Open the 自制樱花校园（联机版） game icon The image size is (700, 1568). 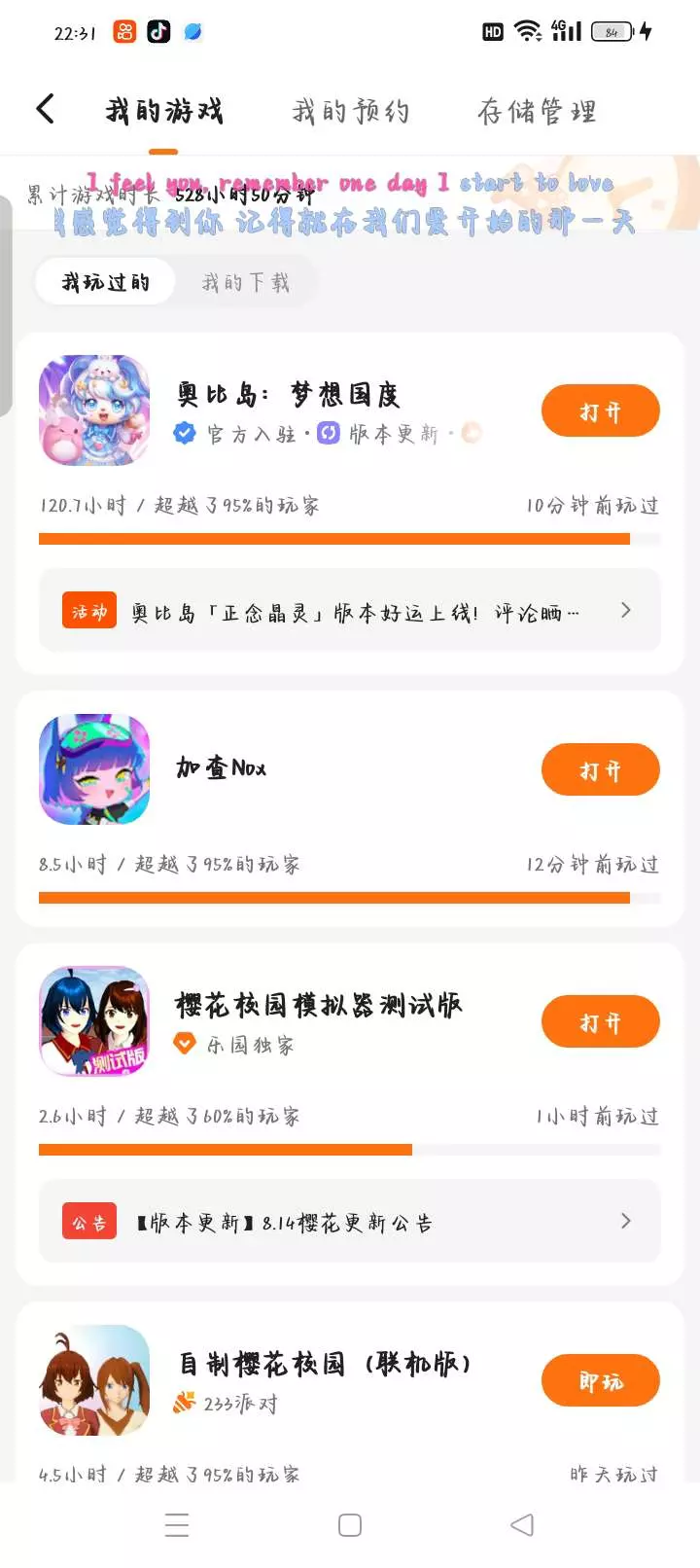tap(94, 1379)
